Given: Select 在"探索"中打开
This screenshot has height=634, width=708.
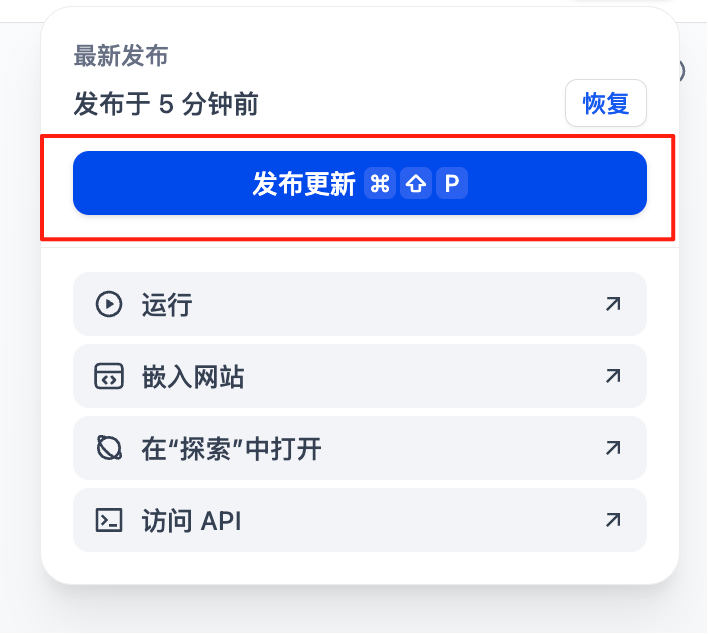Looking at the screenshot, I should [x=359, y=448].
